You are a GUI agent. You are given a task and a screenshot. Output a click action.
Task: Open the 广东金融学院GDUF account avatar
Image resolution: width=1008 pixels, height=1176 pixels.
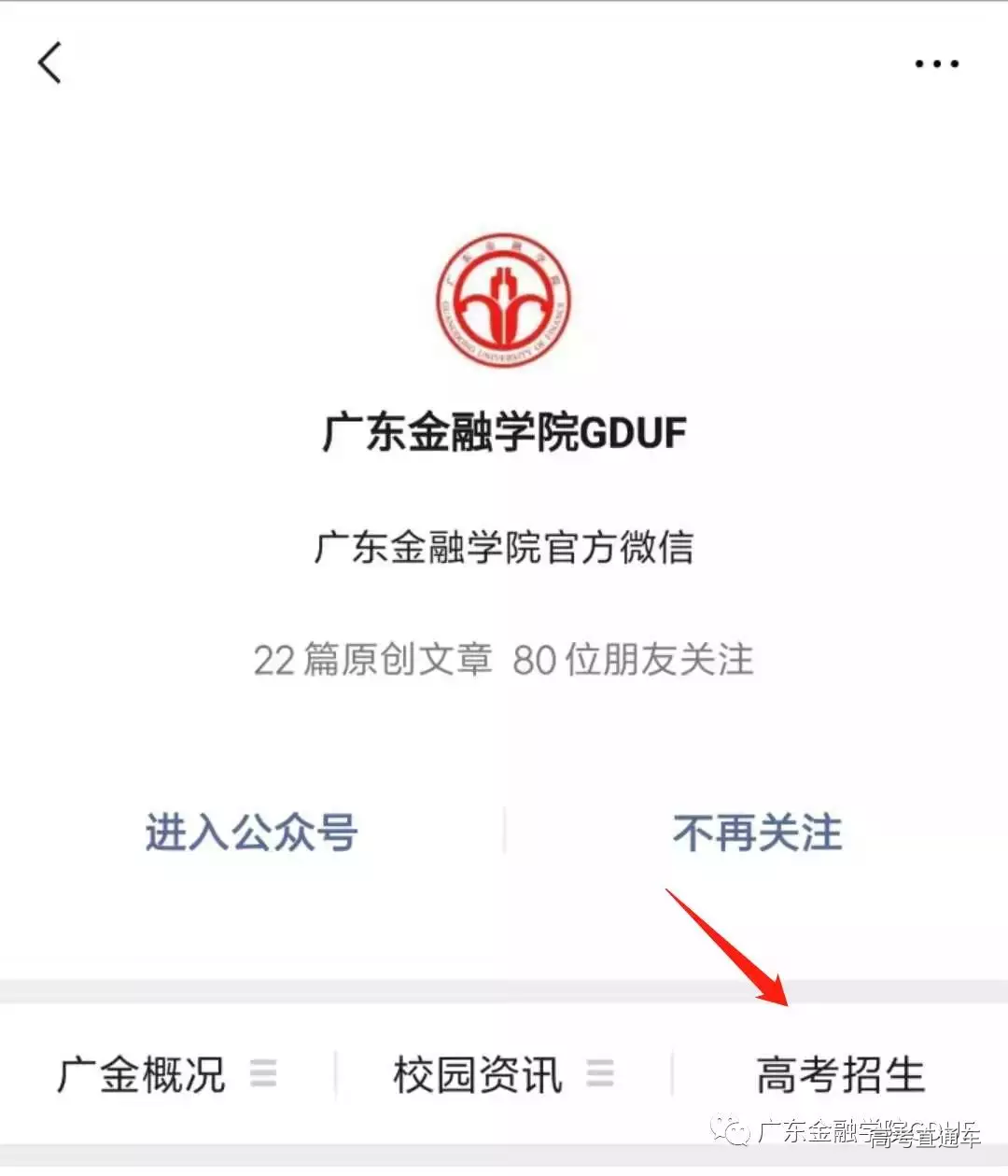pos(504,301)
